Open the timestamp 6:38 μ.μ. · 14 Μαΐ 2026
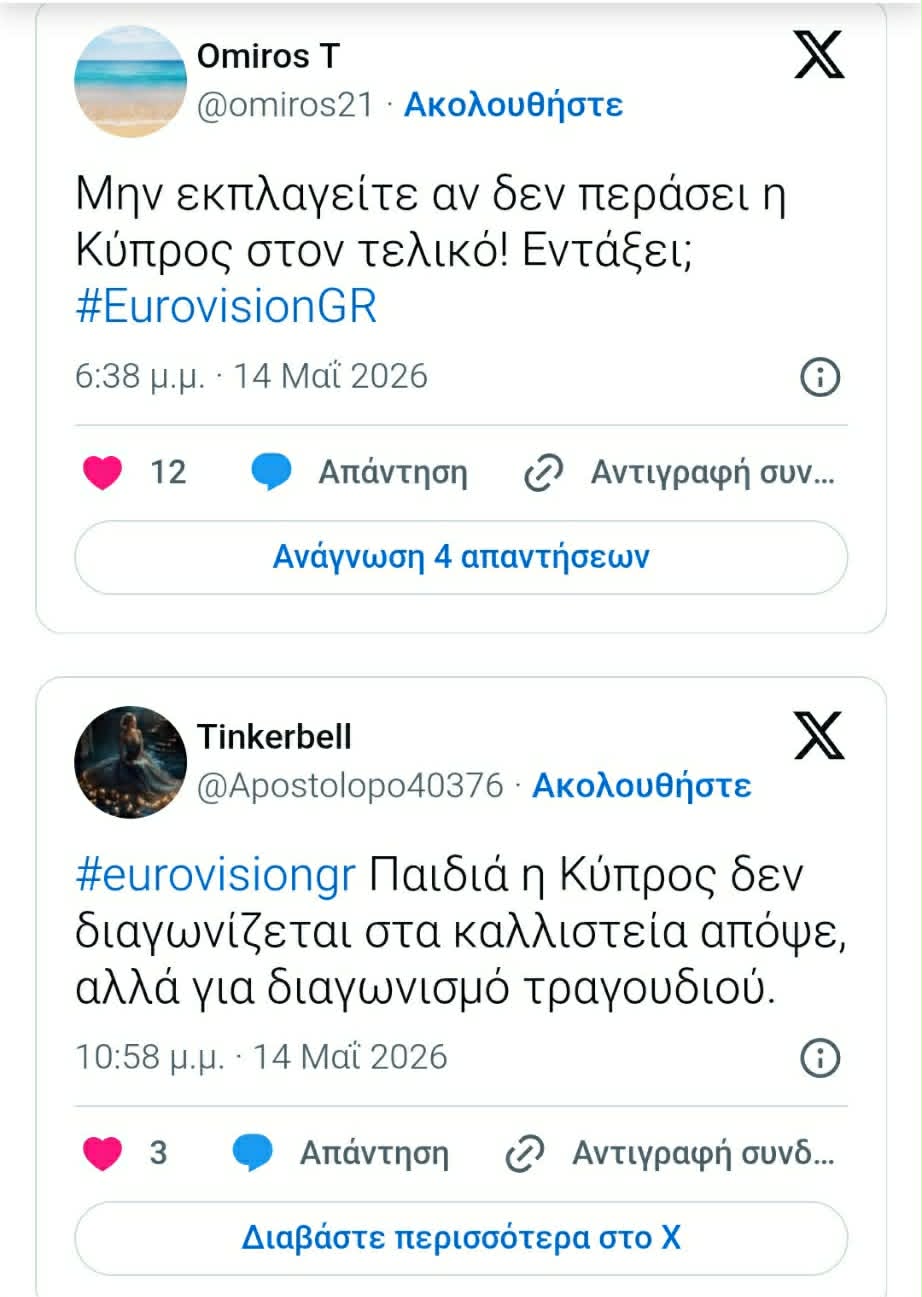Viewport: 922px width, 1297px height. click(x=251, y=376)
